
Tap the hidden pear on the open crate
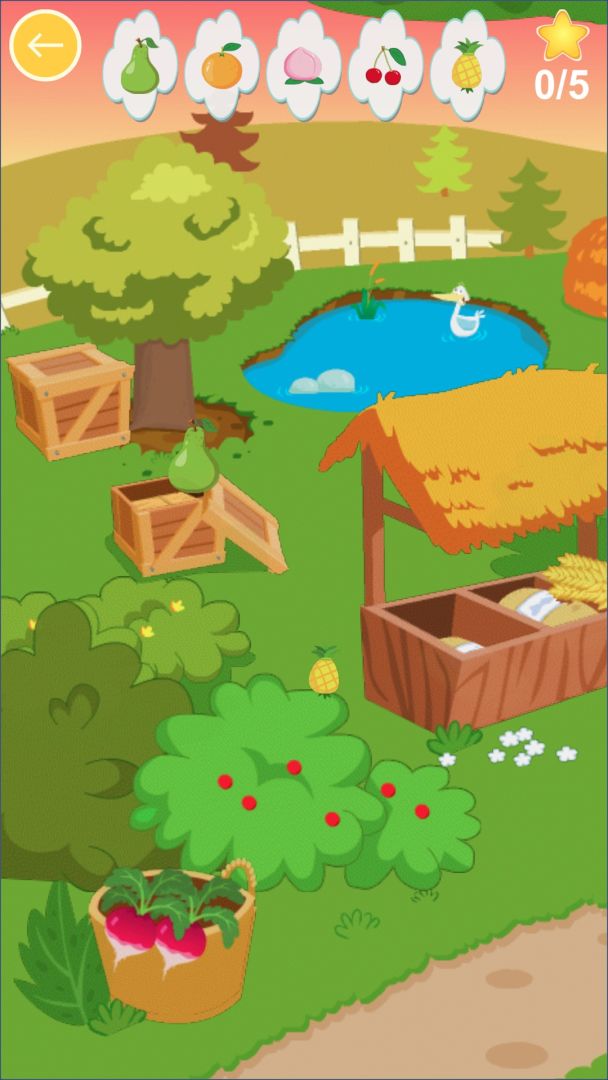click(193, 461)
